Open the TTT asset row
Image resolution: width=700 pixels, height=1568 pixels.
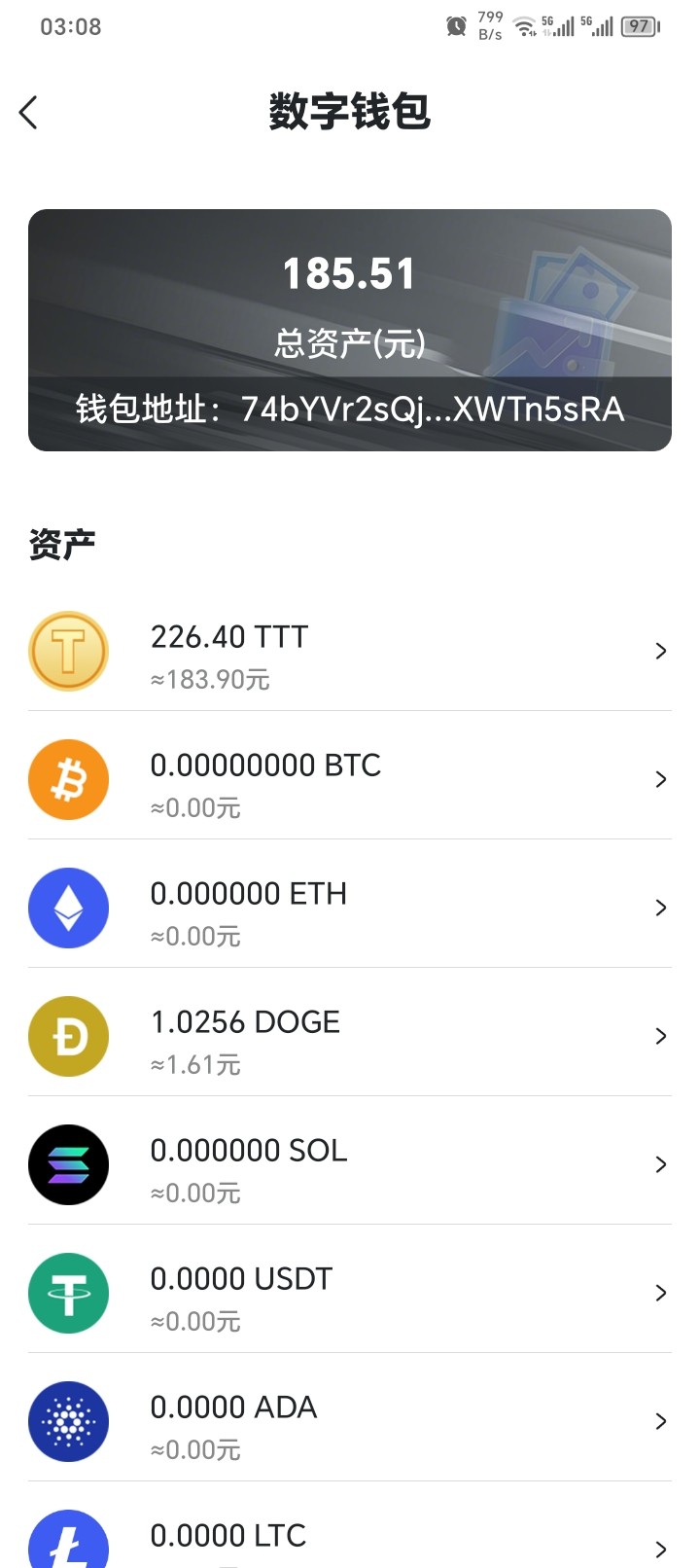tap(348, 652)
